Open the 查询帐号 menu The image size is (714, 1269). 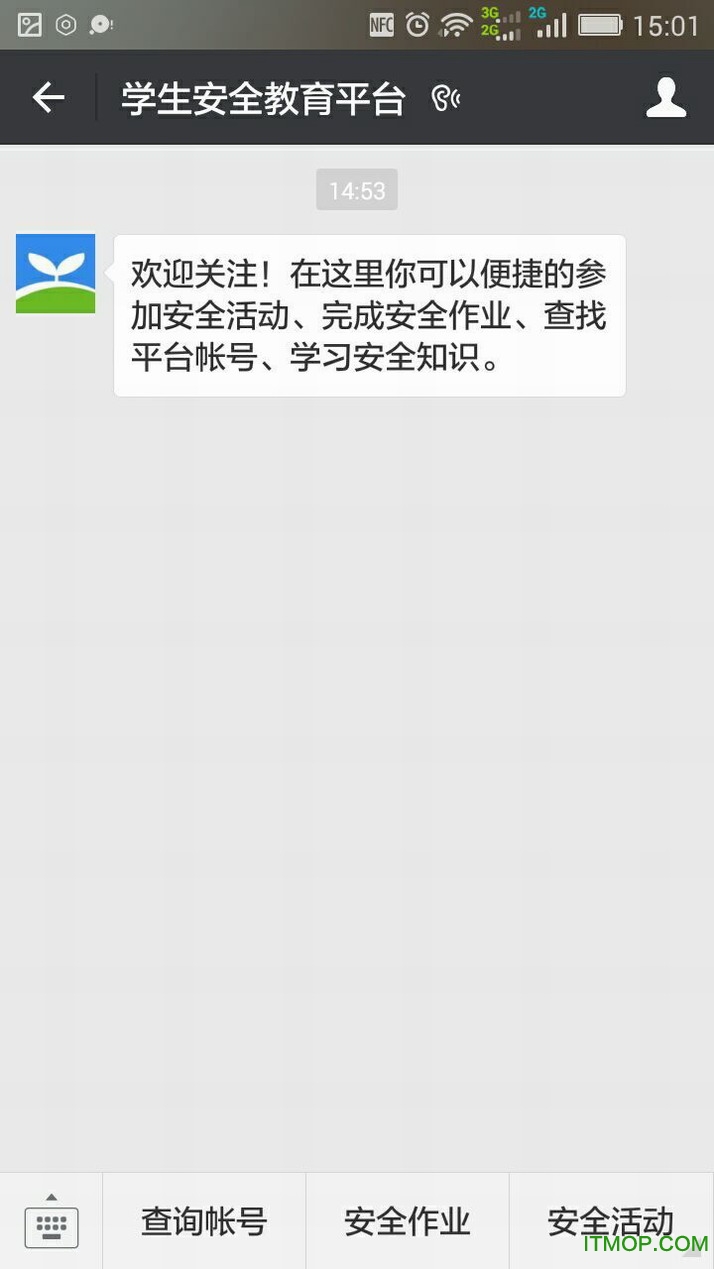[204, 1221]
